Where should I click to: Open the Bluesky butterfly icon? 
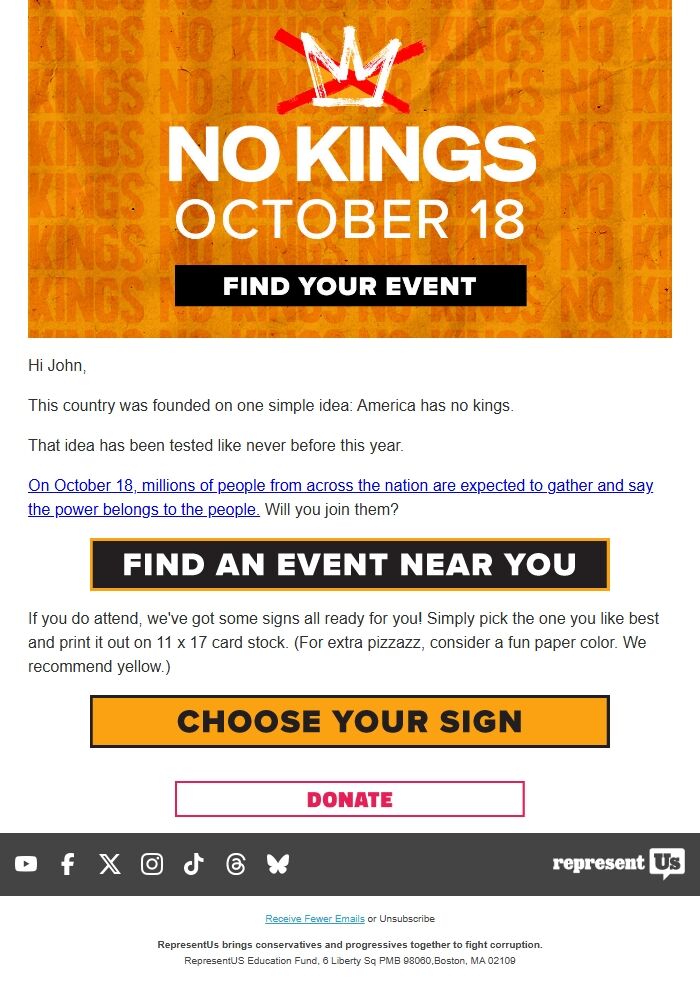pyautogui.click(x=278, y=864)
